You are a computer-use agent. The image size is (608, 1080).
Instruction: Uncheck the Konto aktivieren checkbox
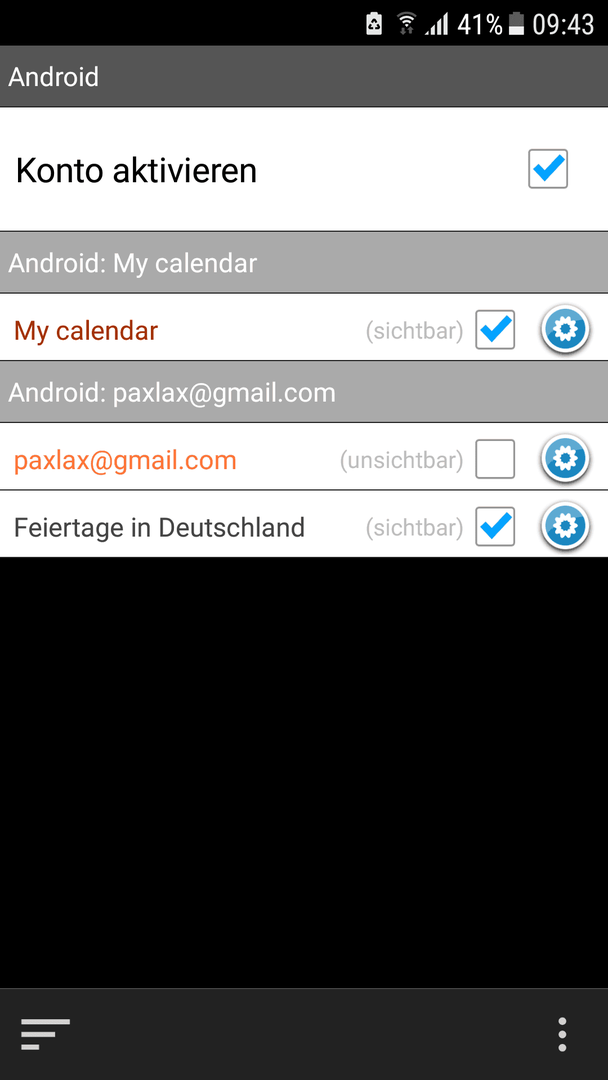pyautogui.click(x=548, y=169)
